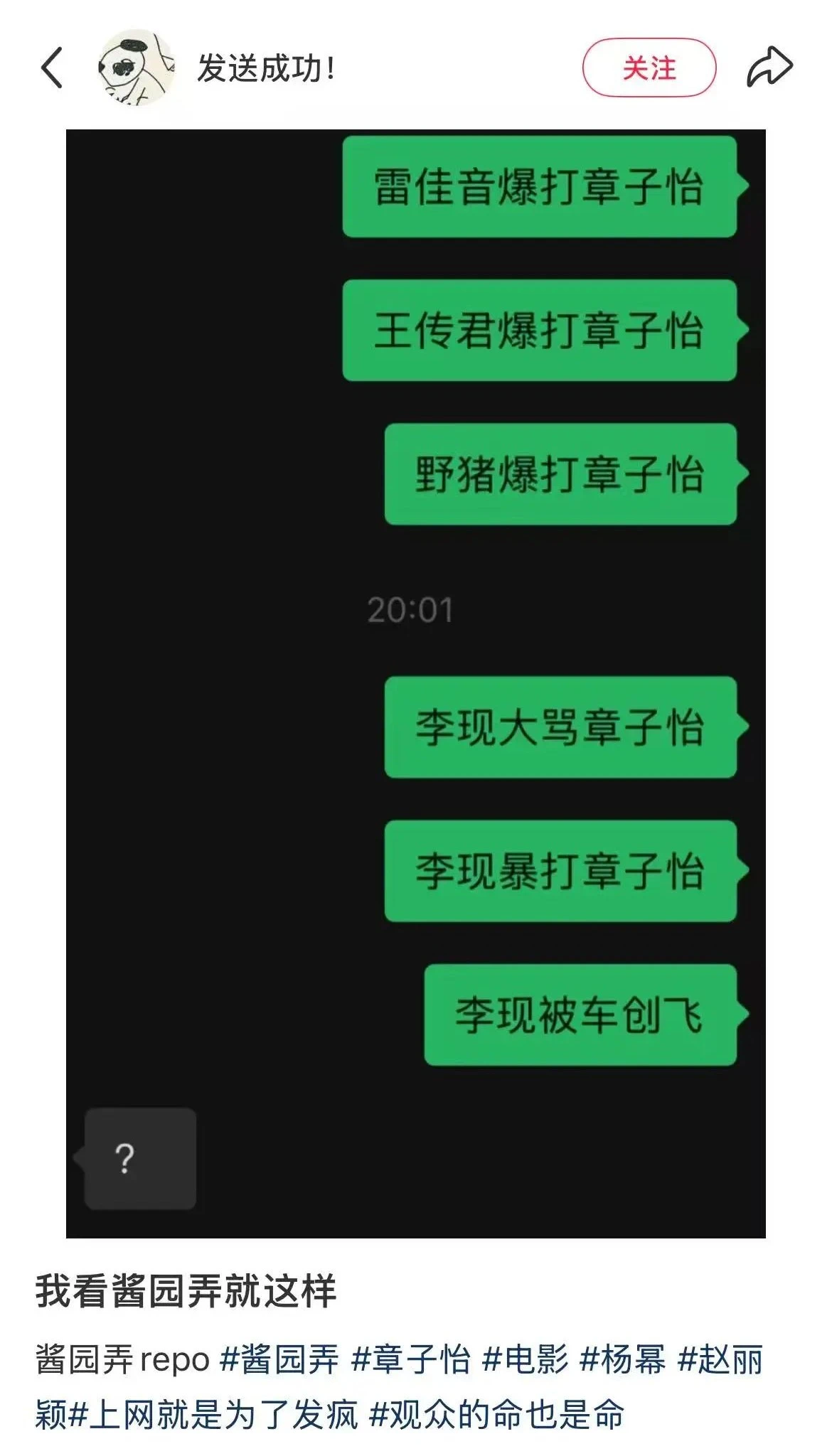Follow the author with 关注 button
Image resolution: width=832 pixels, height=1456 pixels.
tap(649, 68)
